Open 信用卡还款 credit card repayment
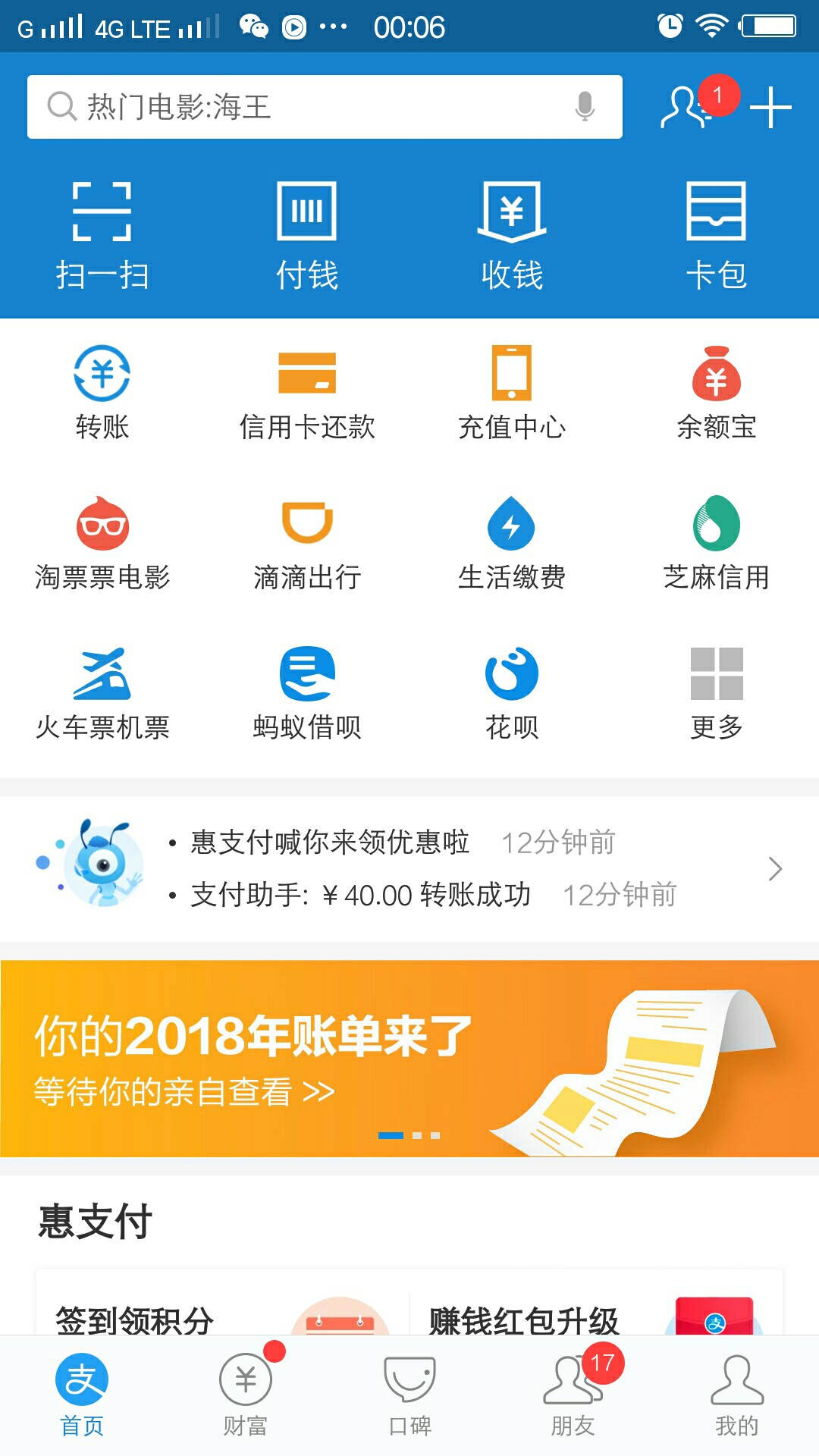The height and width of the screenshot is (1456, 819). pos(307,393)
